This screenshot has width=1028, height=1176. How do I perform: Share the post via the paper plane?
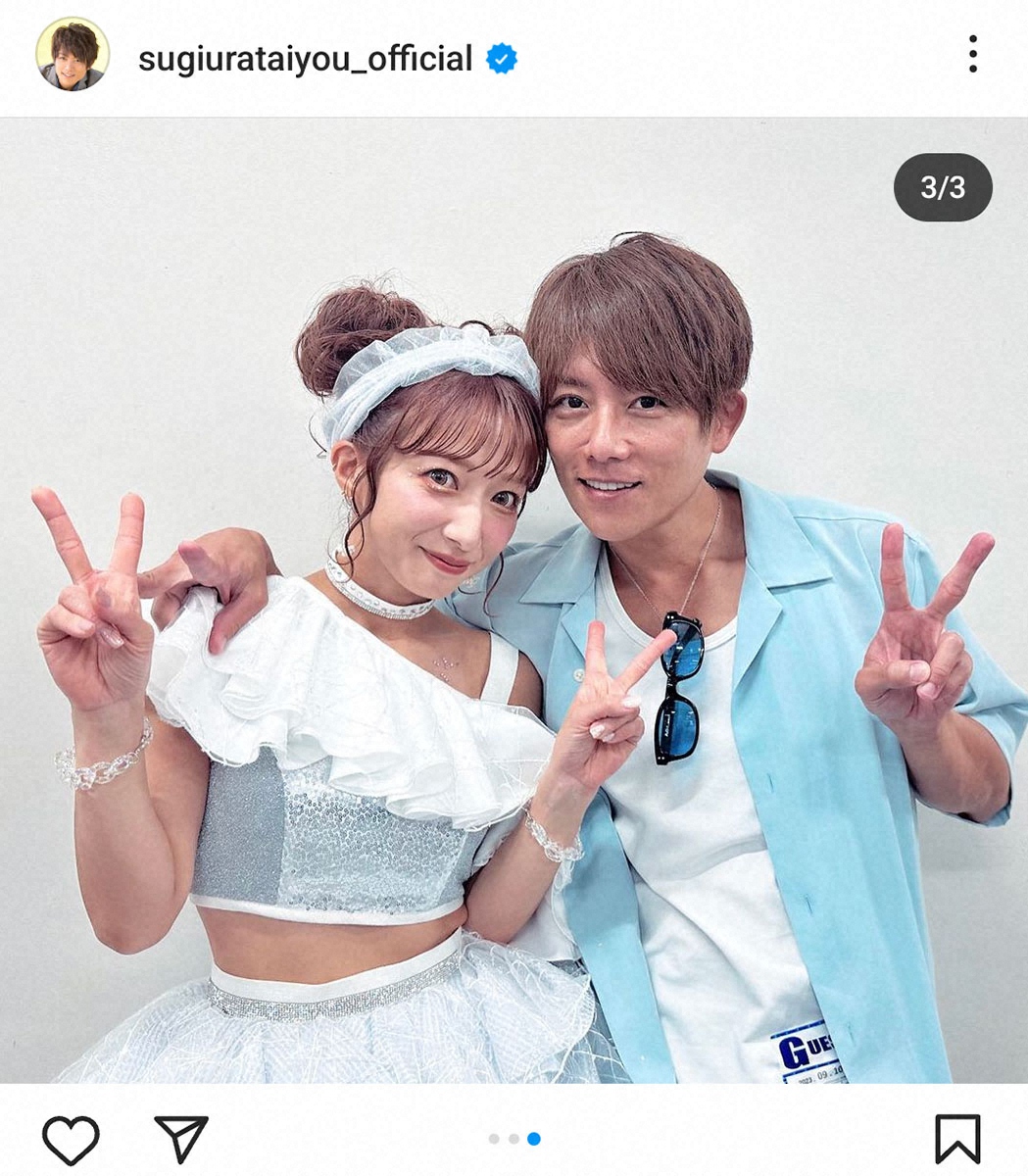point(181,1139)
